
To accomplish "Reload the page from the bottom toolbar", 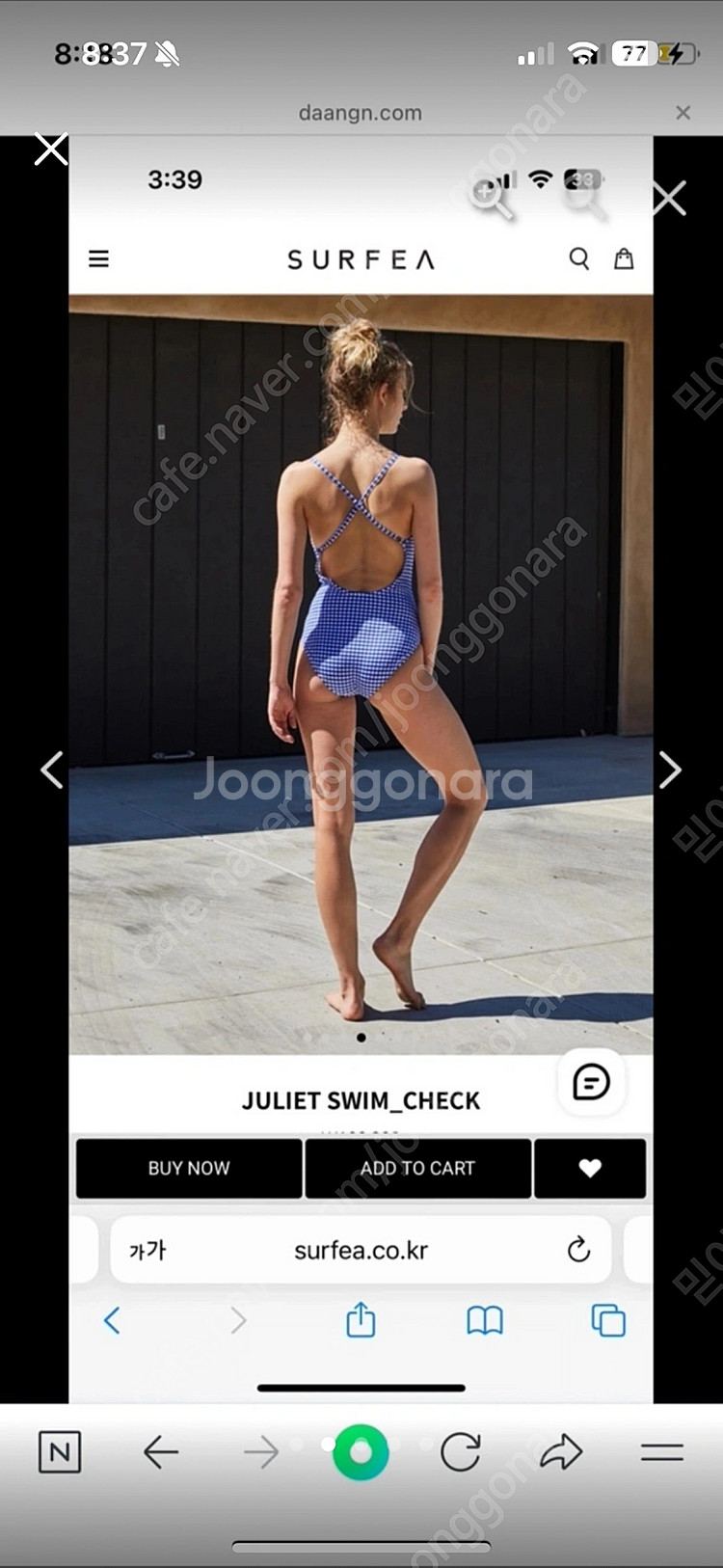I will 461,1451.
